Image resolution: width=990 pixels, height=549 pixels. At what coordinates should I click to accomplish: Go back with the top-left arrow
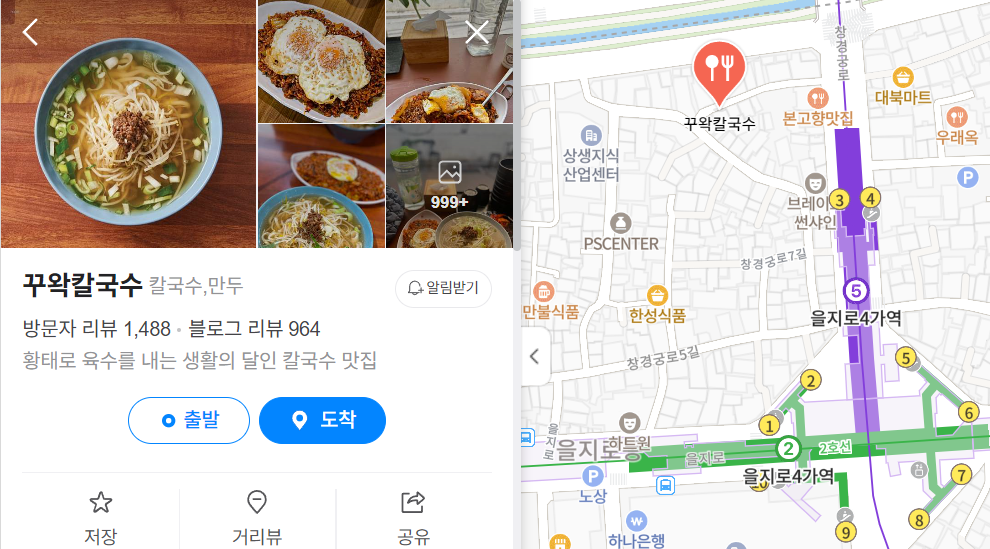click(x=30, y=32)
